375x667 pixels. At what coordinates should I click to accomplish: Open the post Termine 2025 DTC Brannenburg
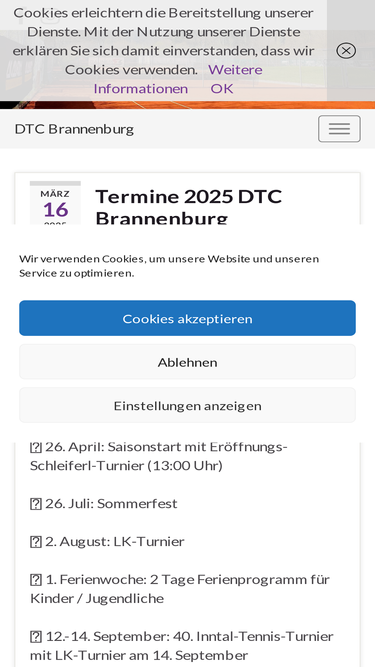click(189, 207)
